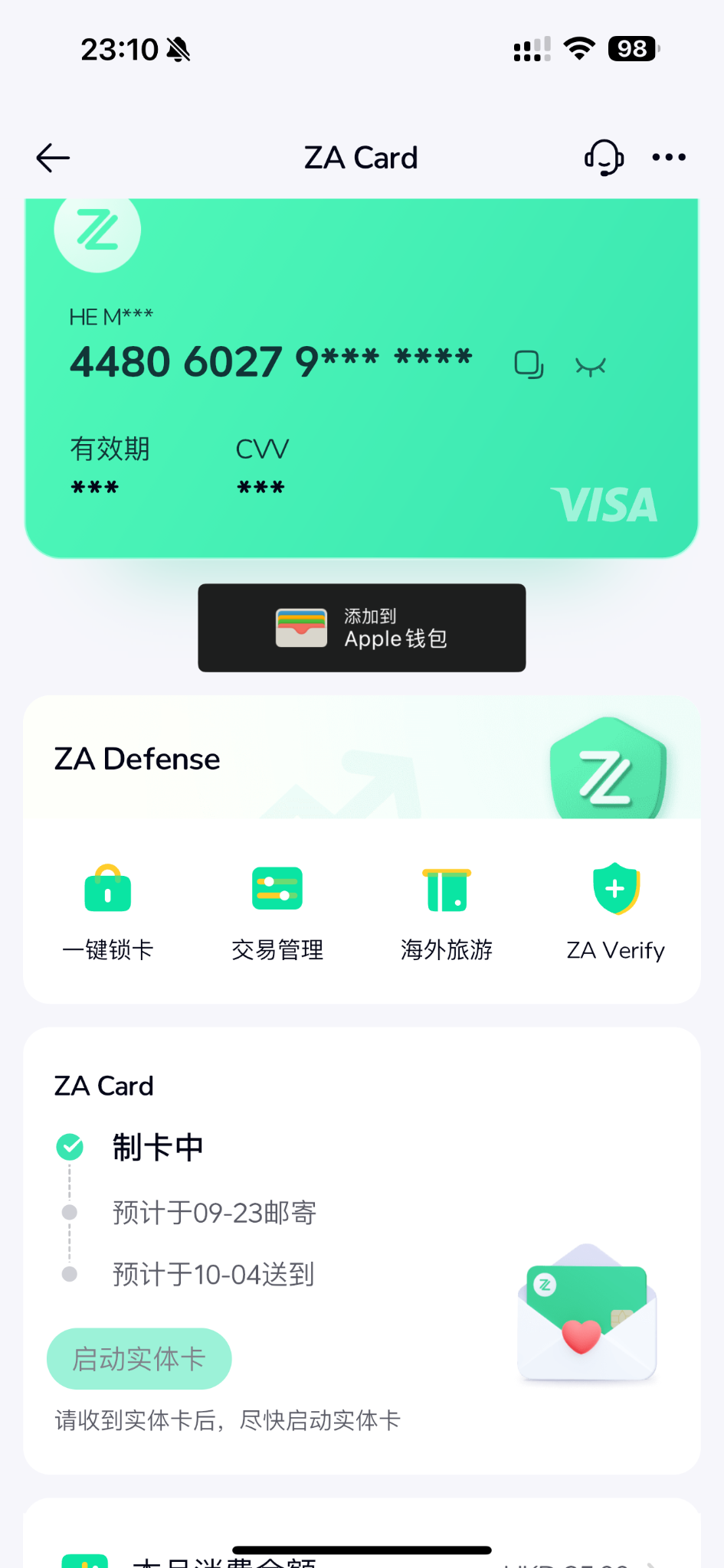Open the three-dot overflow menu
724x1568 pixels.
(668, 158)
